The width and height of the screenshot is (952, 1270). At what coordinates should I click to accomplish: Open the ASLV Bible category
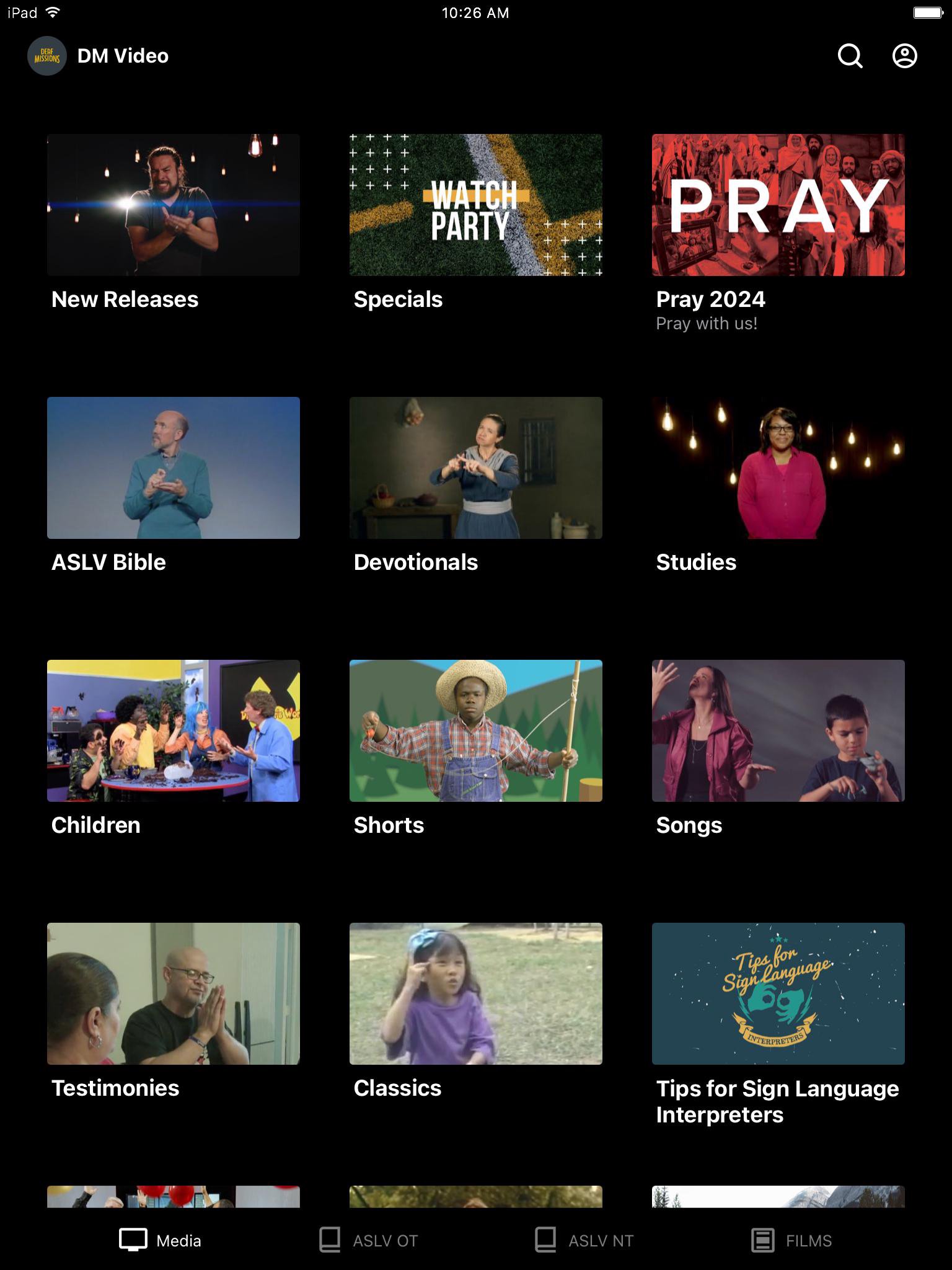pyautogui.click(x=173, y=468)
